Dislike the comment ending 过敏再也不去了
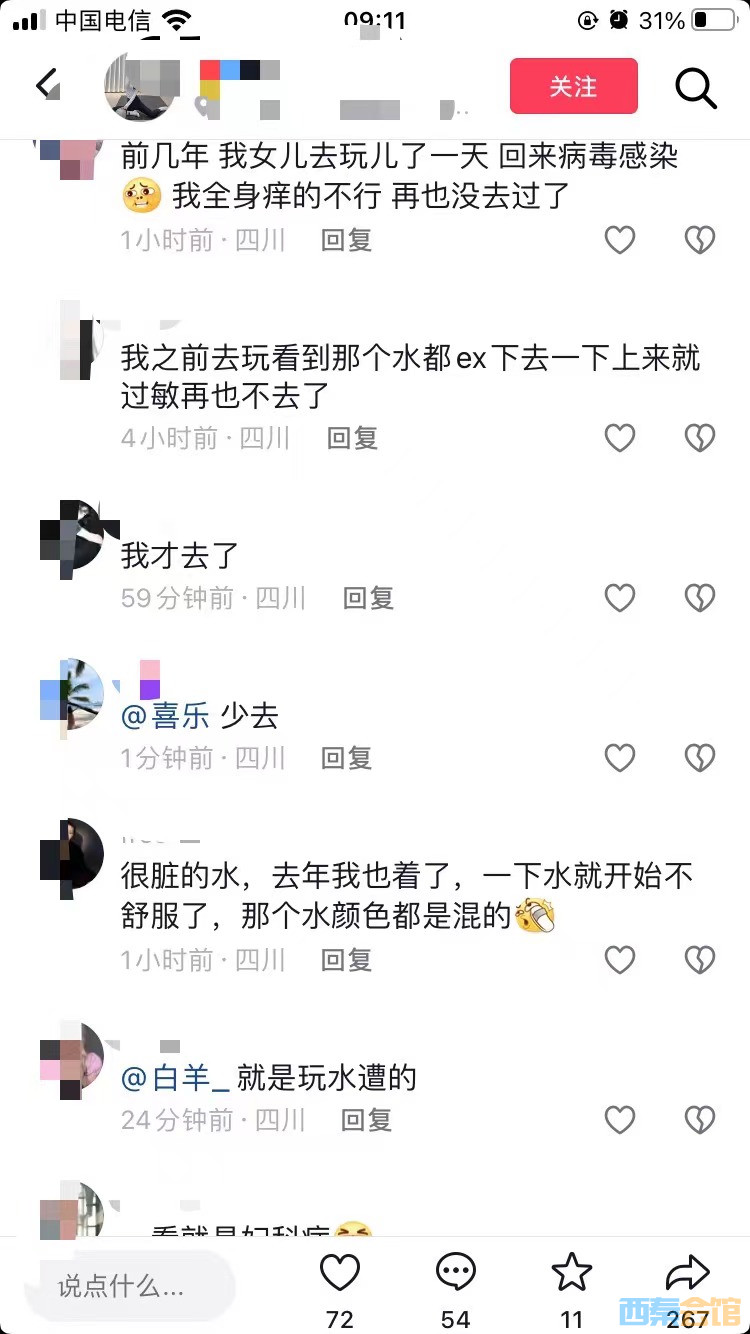Viewport: 750px width, 1334px height. 699,438
